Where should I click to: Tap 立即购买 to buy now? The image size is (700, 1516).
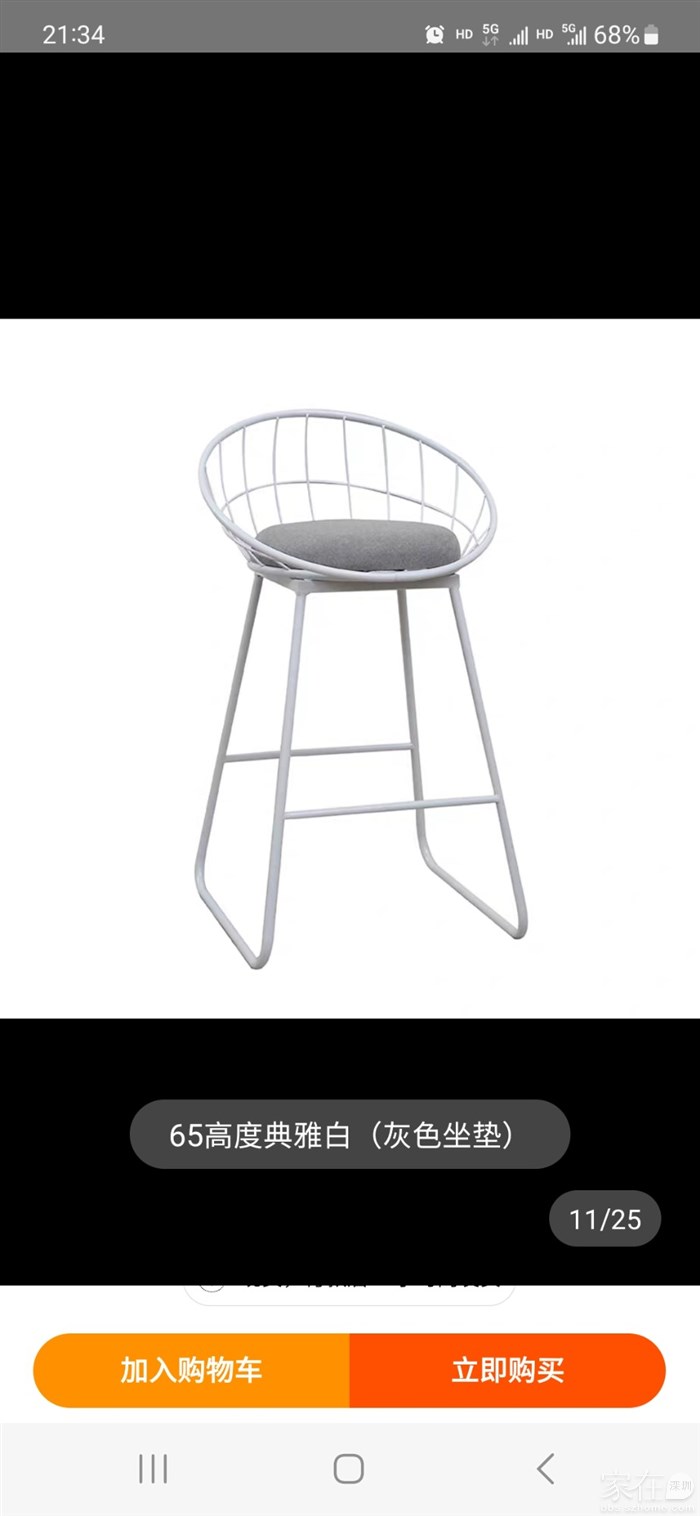pyautogui.click(x=507, y=1370)
